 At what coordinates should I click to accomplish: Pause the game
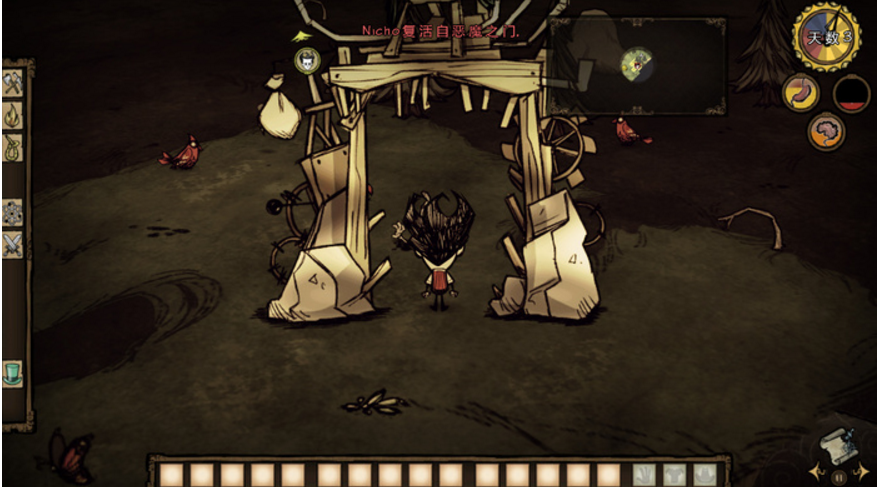pos(838,478)
